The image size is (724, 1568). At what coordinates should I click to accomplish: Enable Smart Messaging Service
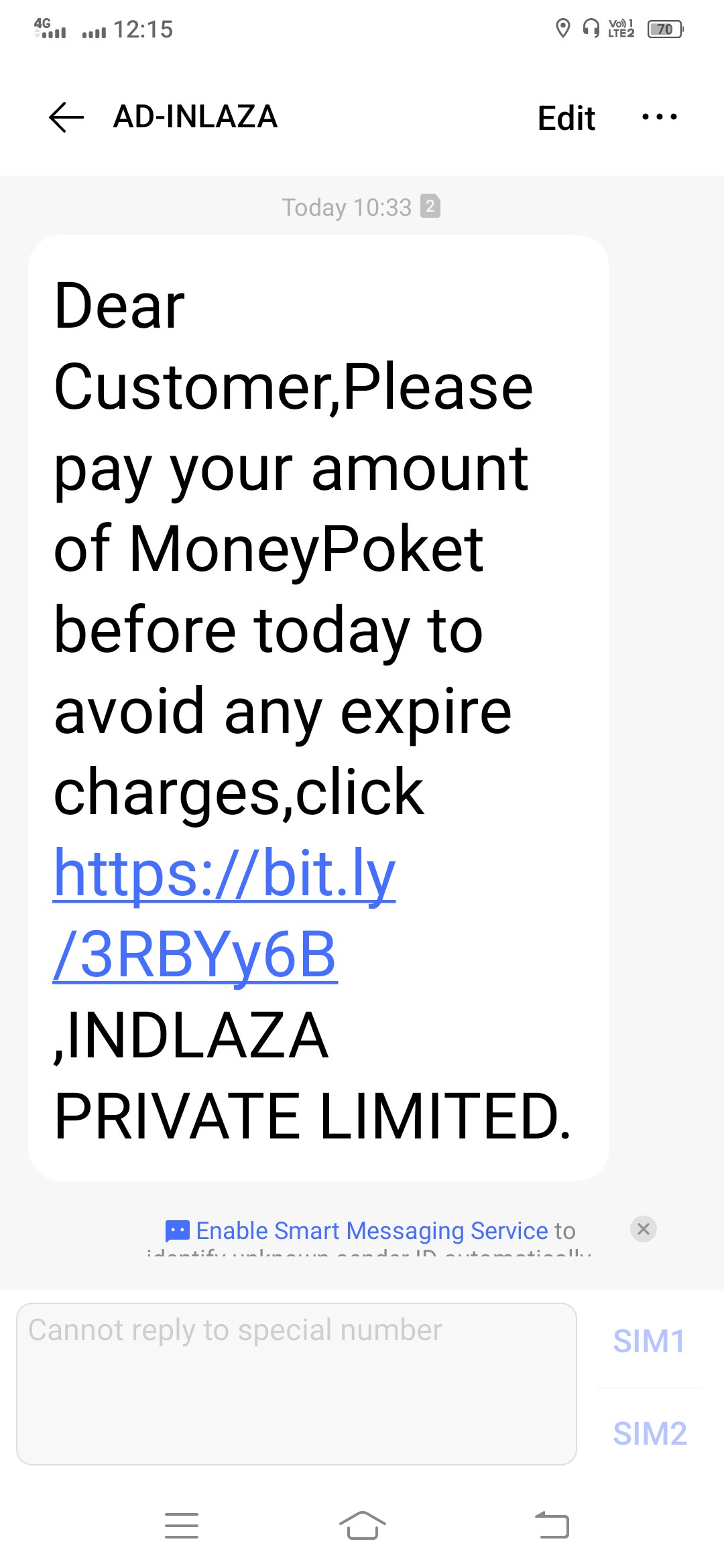[371, 1231]
